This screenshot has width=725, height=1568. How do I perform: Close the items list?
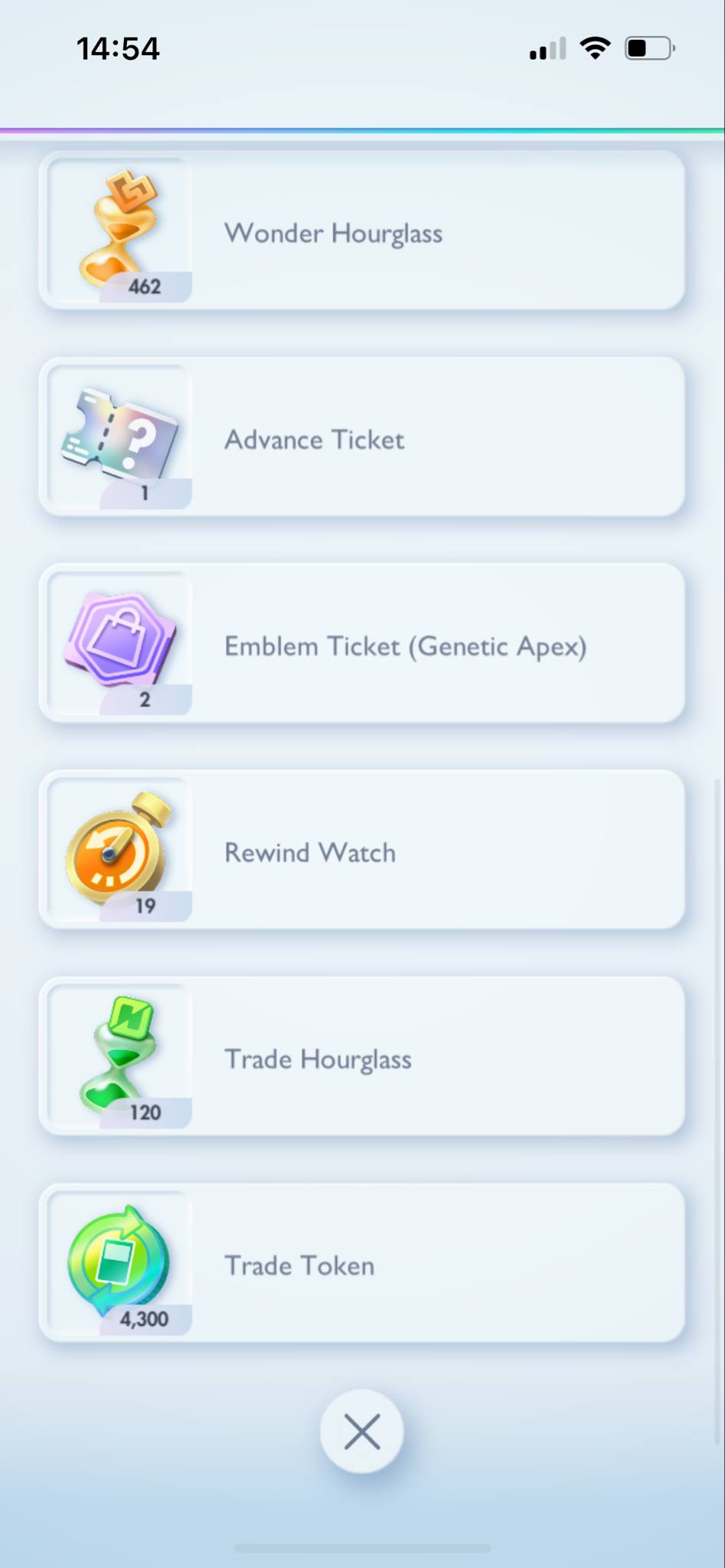362,1432
